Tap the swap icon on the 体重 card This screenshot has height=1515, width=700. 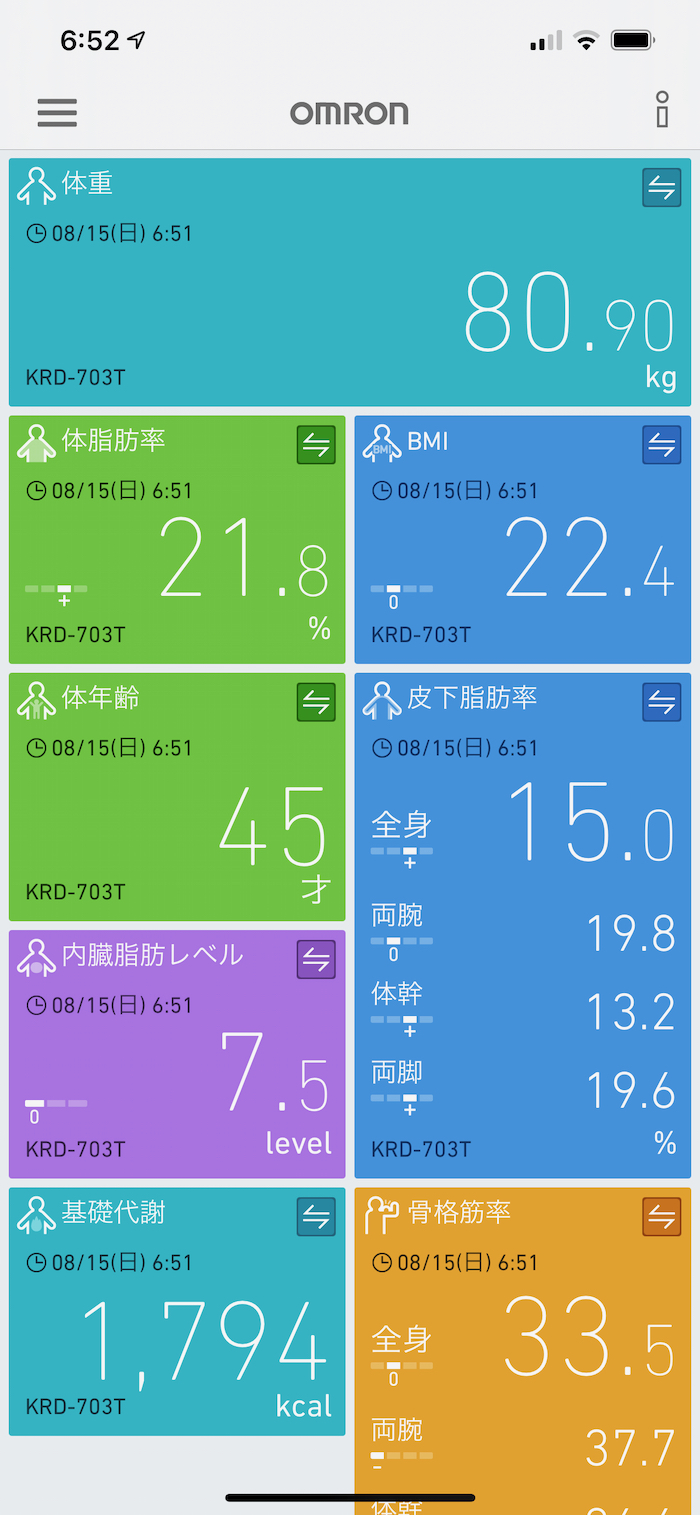[661, 187]
